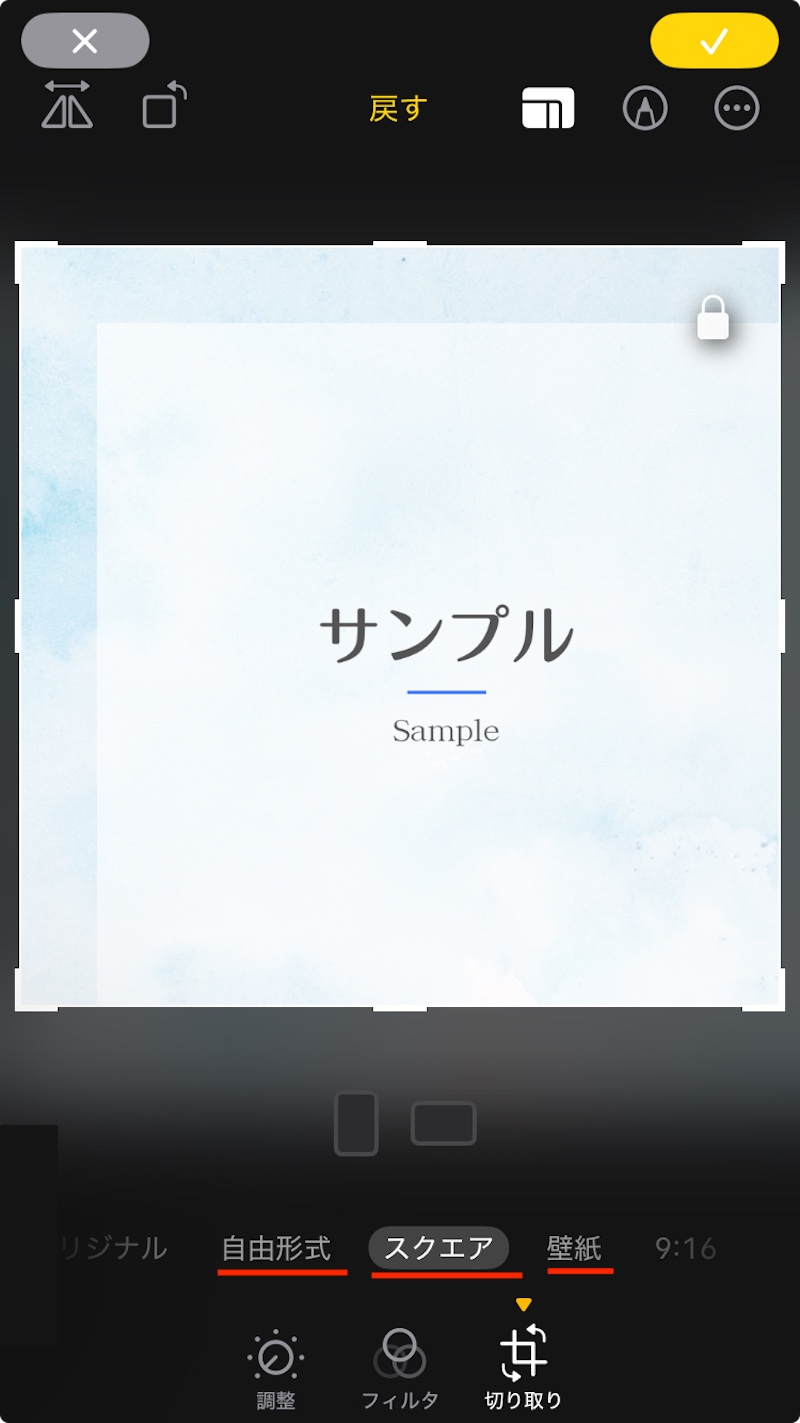This screenshot has height=1423, width=800.
Task: Flip the image horizontally
Action: point(66,107)
